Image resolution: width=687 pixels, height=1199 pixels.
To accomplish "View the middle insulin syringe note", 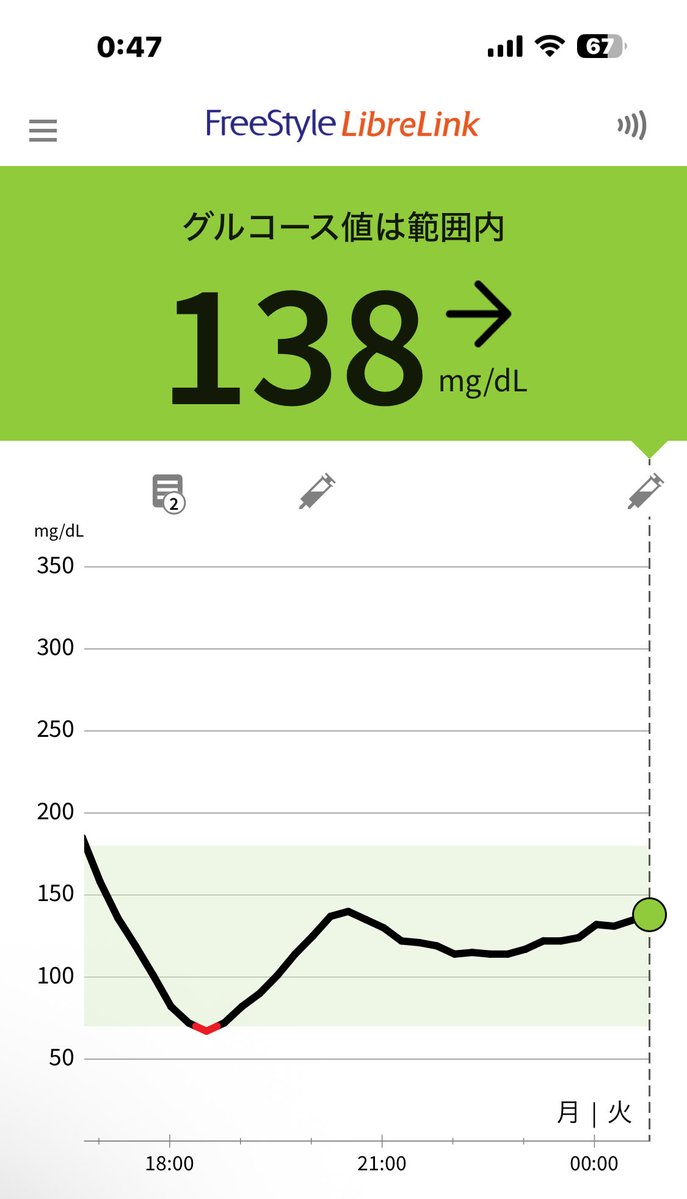I will 317,491.
